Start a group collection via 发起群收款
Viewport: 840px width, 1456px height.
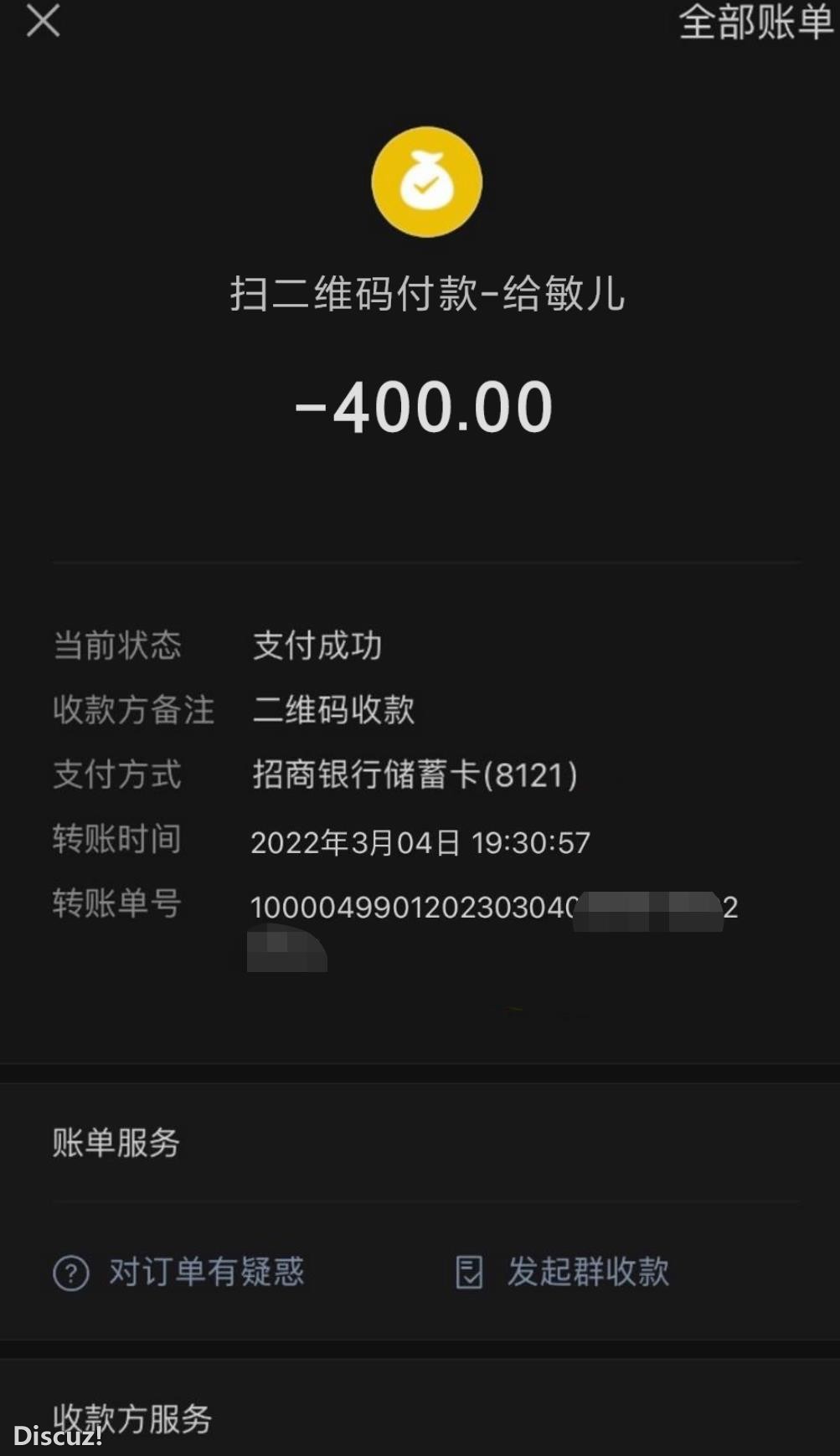click(x=563, y=1272)
